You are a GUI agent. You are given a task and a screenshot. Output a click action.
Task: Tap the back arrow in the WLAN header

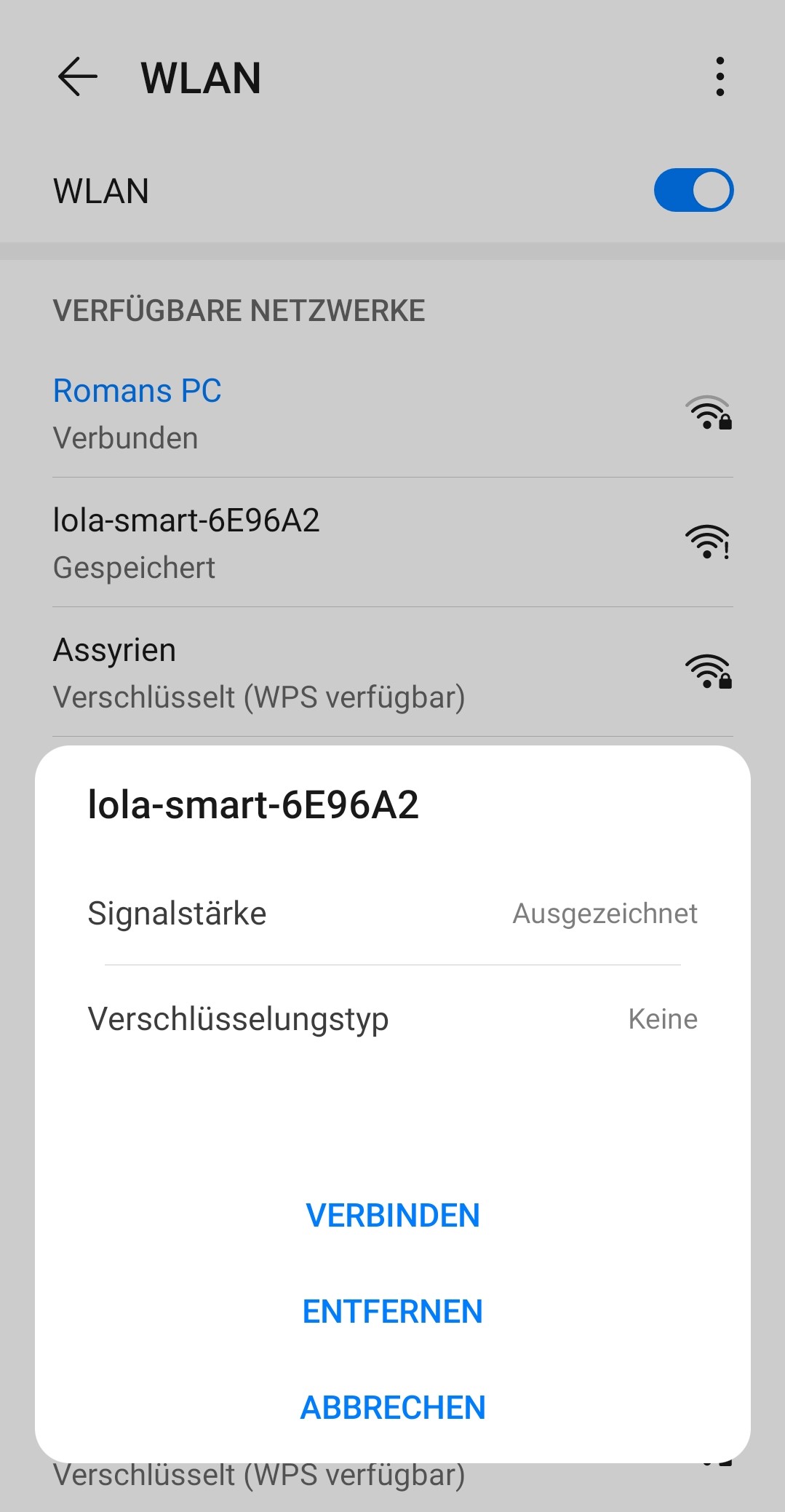point(76,77)
